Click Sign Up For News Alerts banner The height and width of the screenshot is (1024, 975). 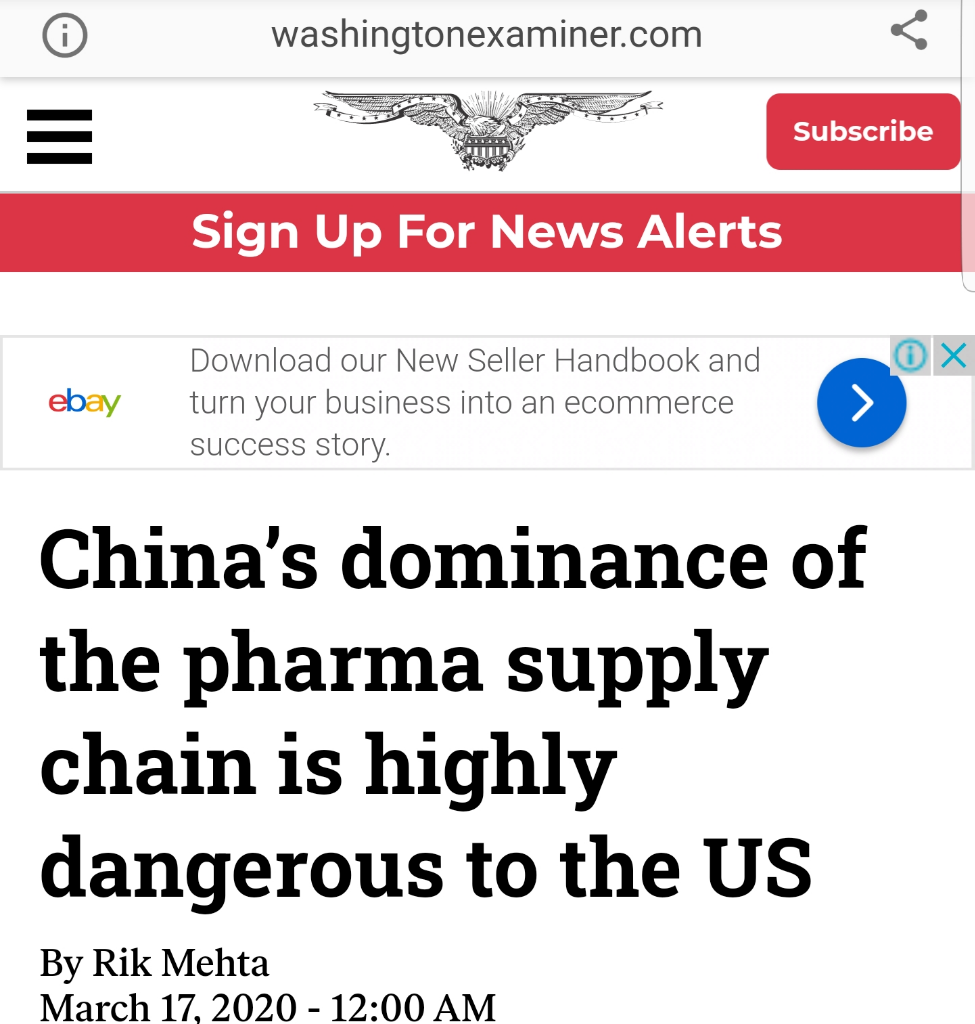(487, 232)
